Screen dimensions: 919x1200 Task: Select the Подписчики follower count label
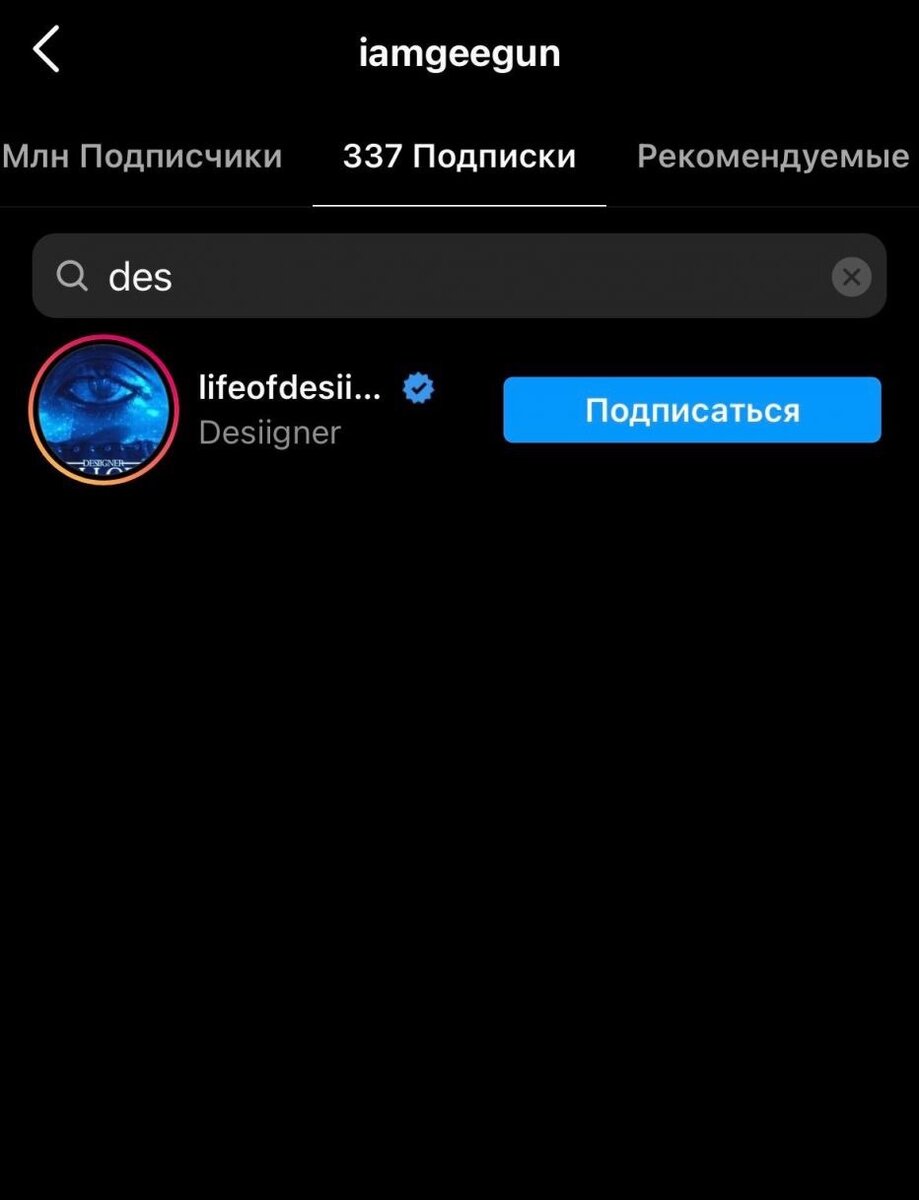(142, 156)
